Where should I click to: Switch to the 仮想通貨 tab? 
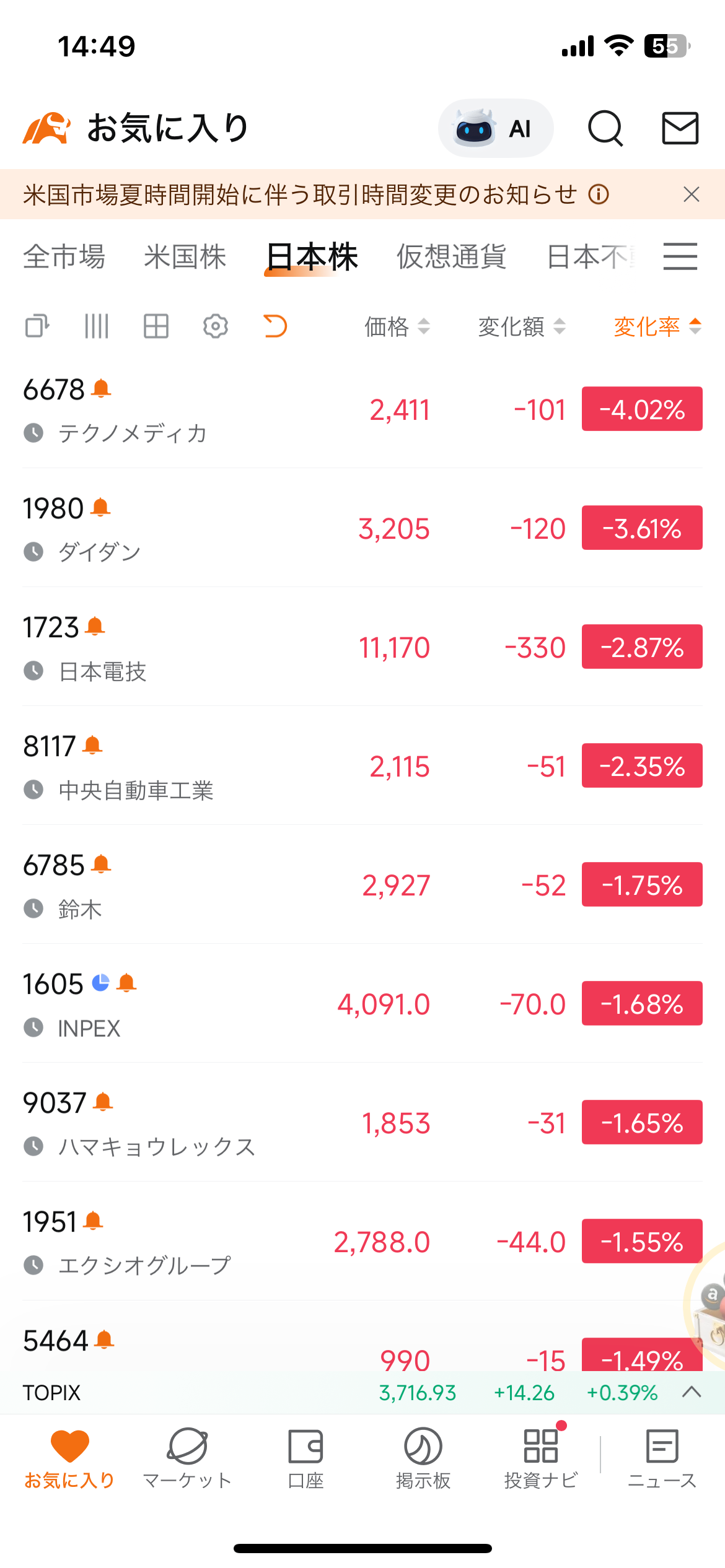pyautogui.click(x=451, y=256)
